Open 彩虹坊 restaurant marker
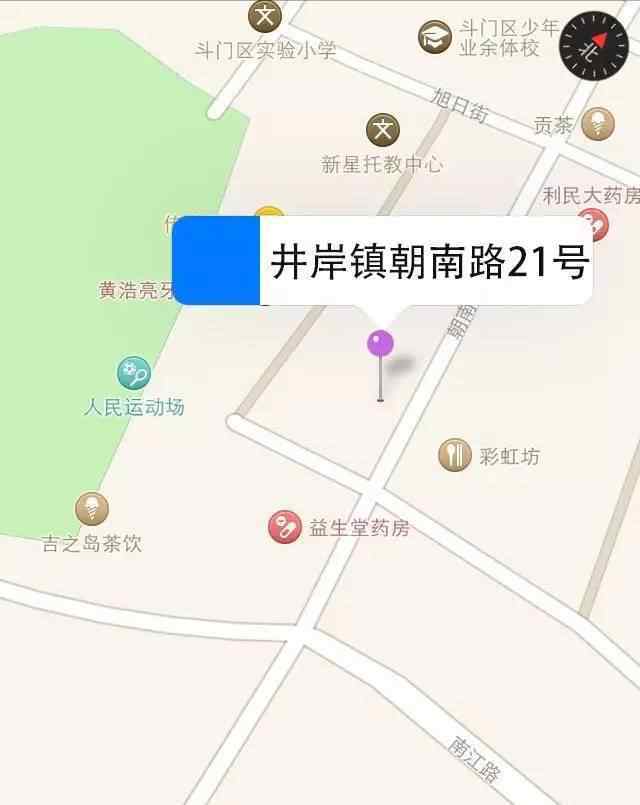640x805 pixels. coord(455,456)
